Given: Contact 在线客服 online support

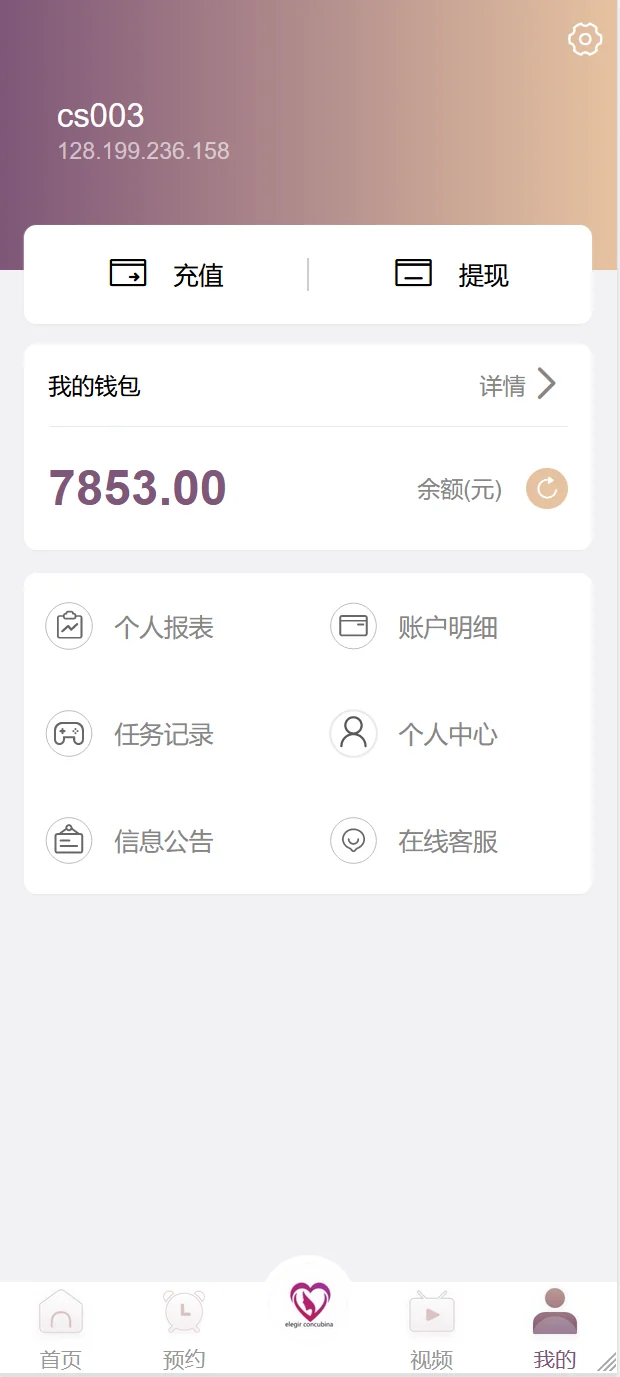Looking at the screenshot, I should pyautogui.click(x=415, y=841).
